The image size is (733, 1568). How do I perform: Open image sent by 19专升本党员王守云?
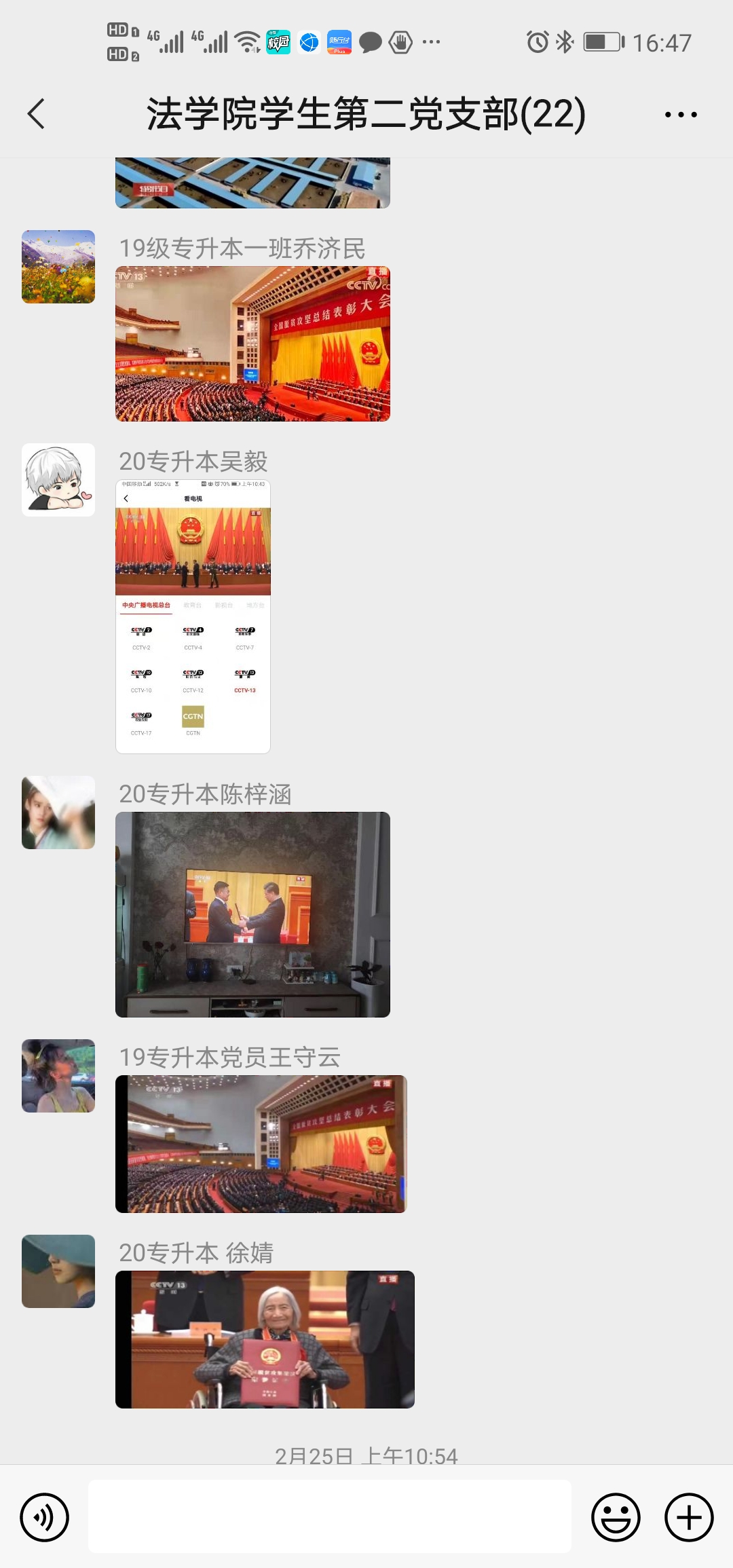coord(261,1144)
